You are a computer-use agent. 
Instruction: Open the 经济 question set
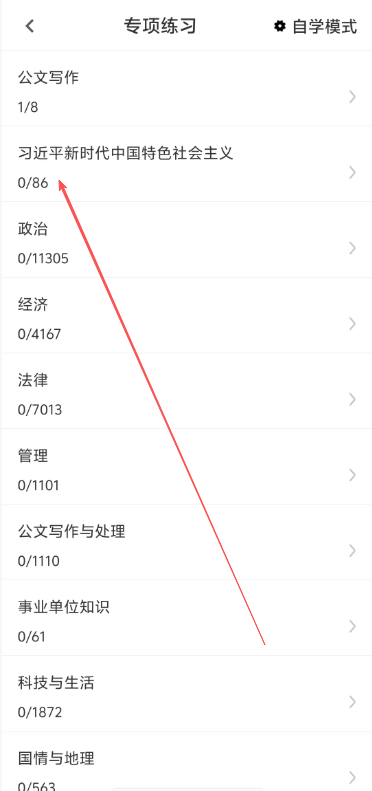pyautogui.click(x=187, y=316)
